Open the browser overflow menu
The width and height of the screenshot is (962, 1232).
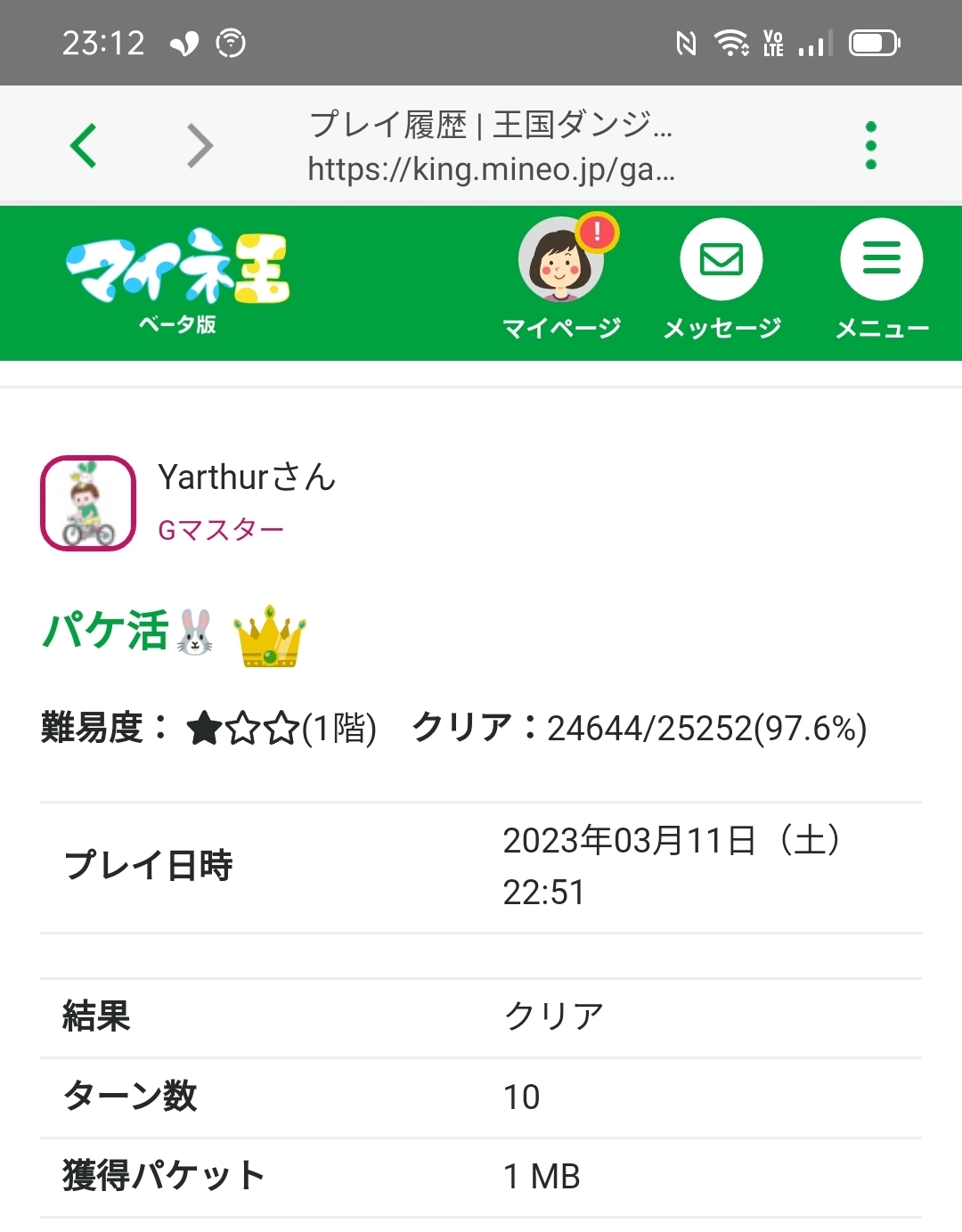[x=870, y=146]
